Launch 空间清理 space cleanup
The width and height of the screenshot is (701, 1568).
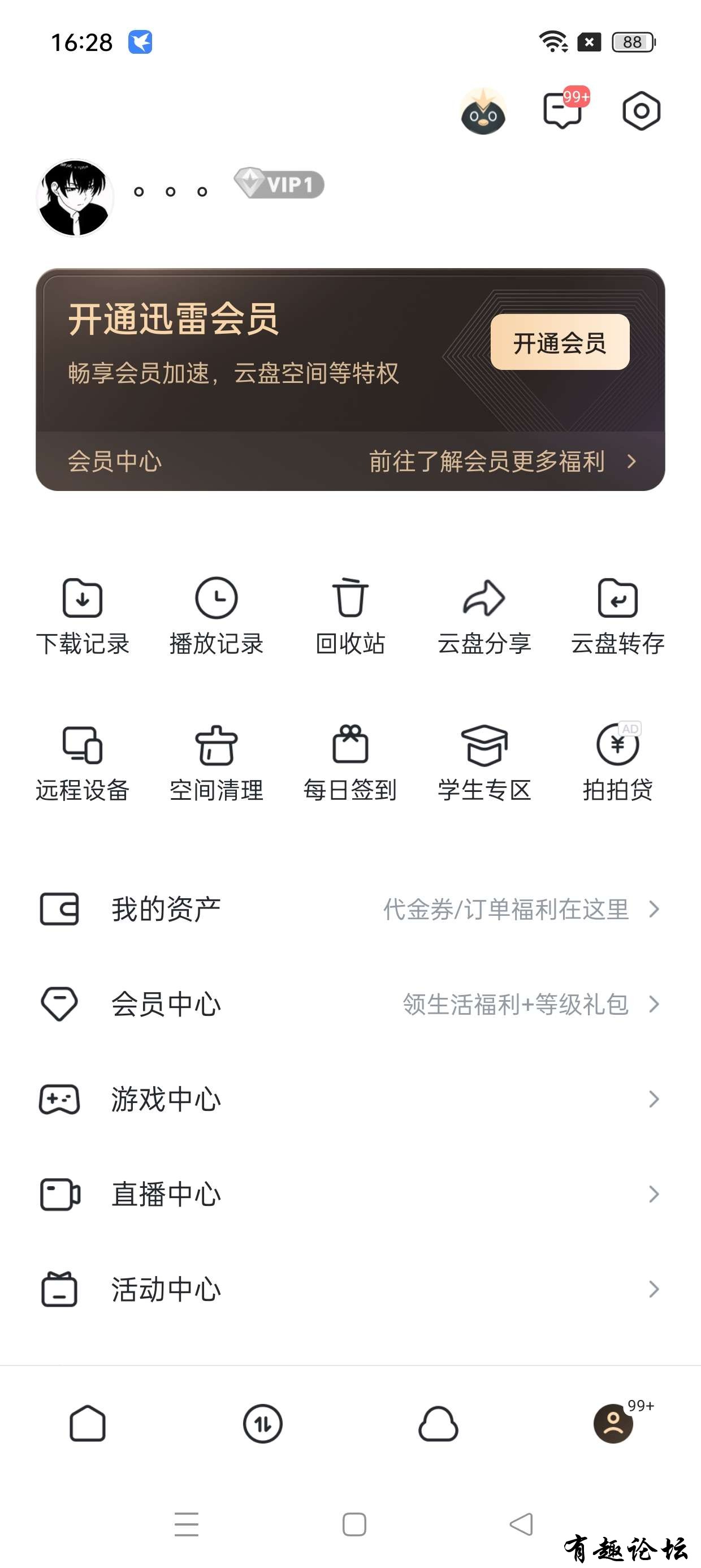pos(216,763)
